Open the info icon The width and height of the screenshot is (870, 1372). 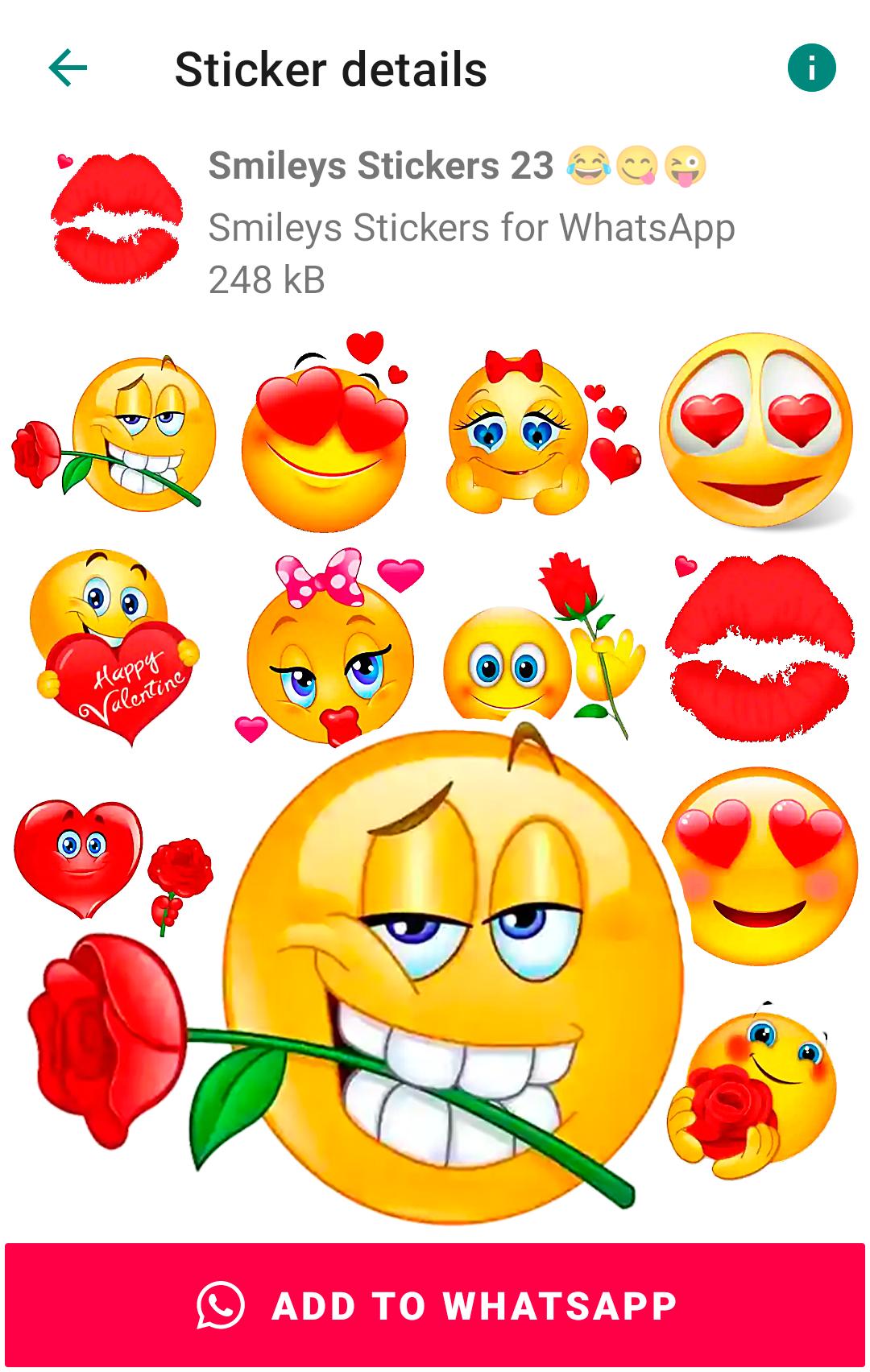click(x=811, y=68)
